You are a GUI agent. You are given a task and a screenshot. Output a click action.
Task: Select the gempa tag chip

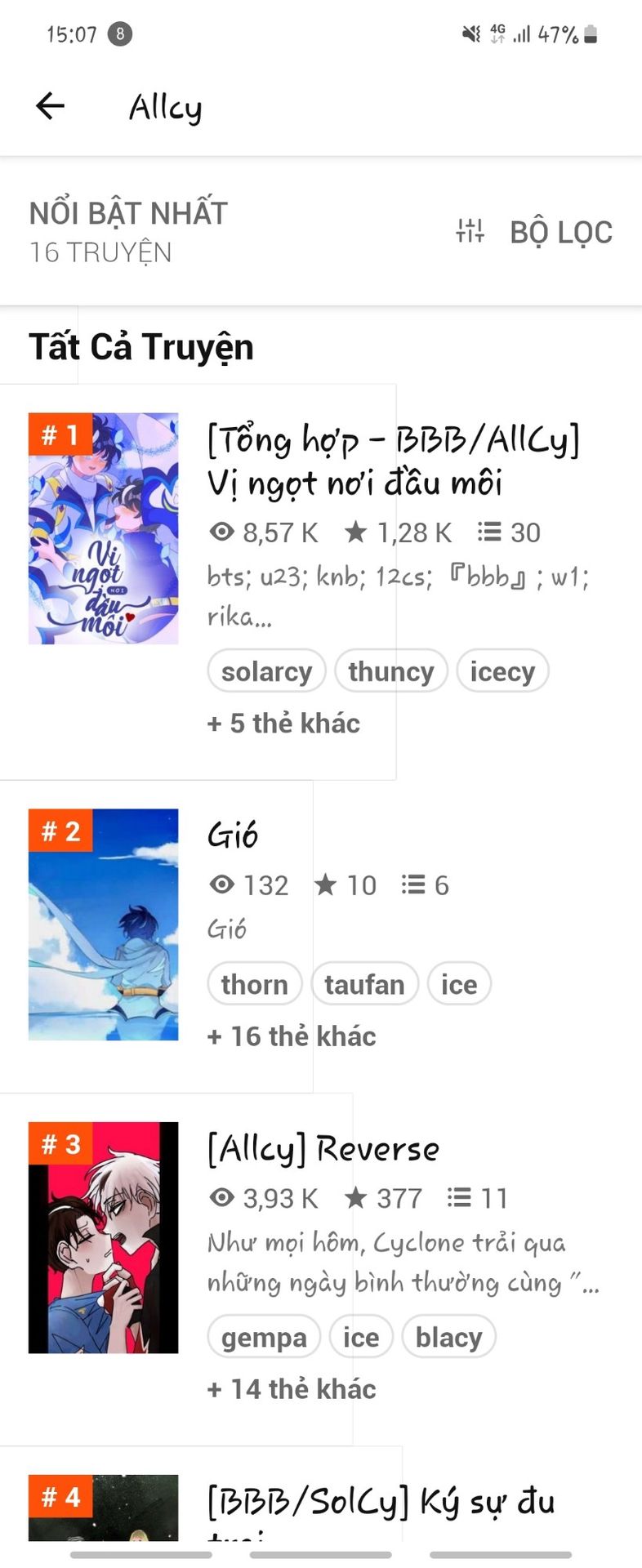[264, 1337]
